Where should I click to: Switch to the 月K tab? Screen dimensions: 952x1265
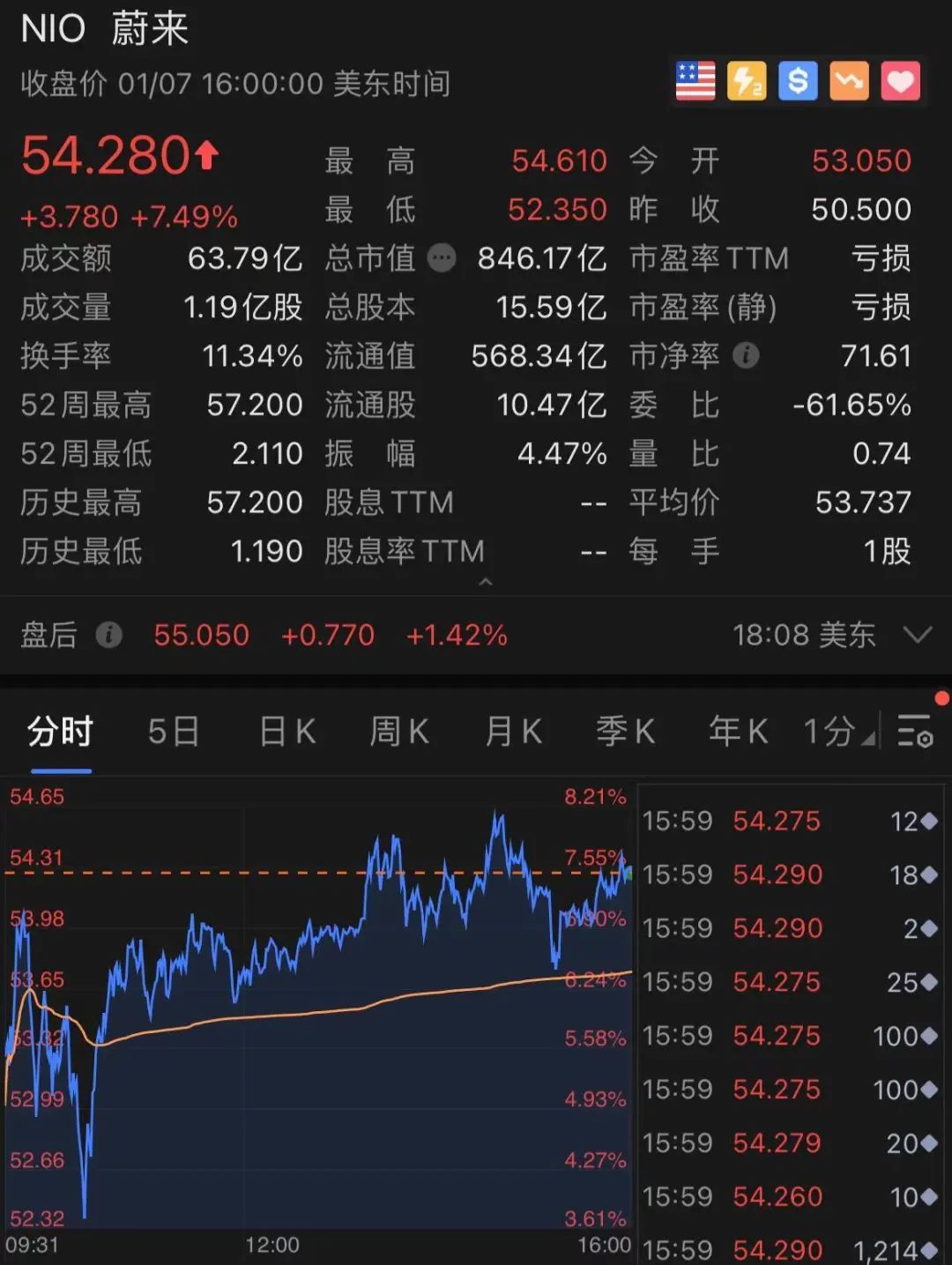point(511,731)
